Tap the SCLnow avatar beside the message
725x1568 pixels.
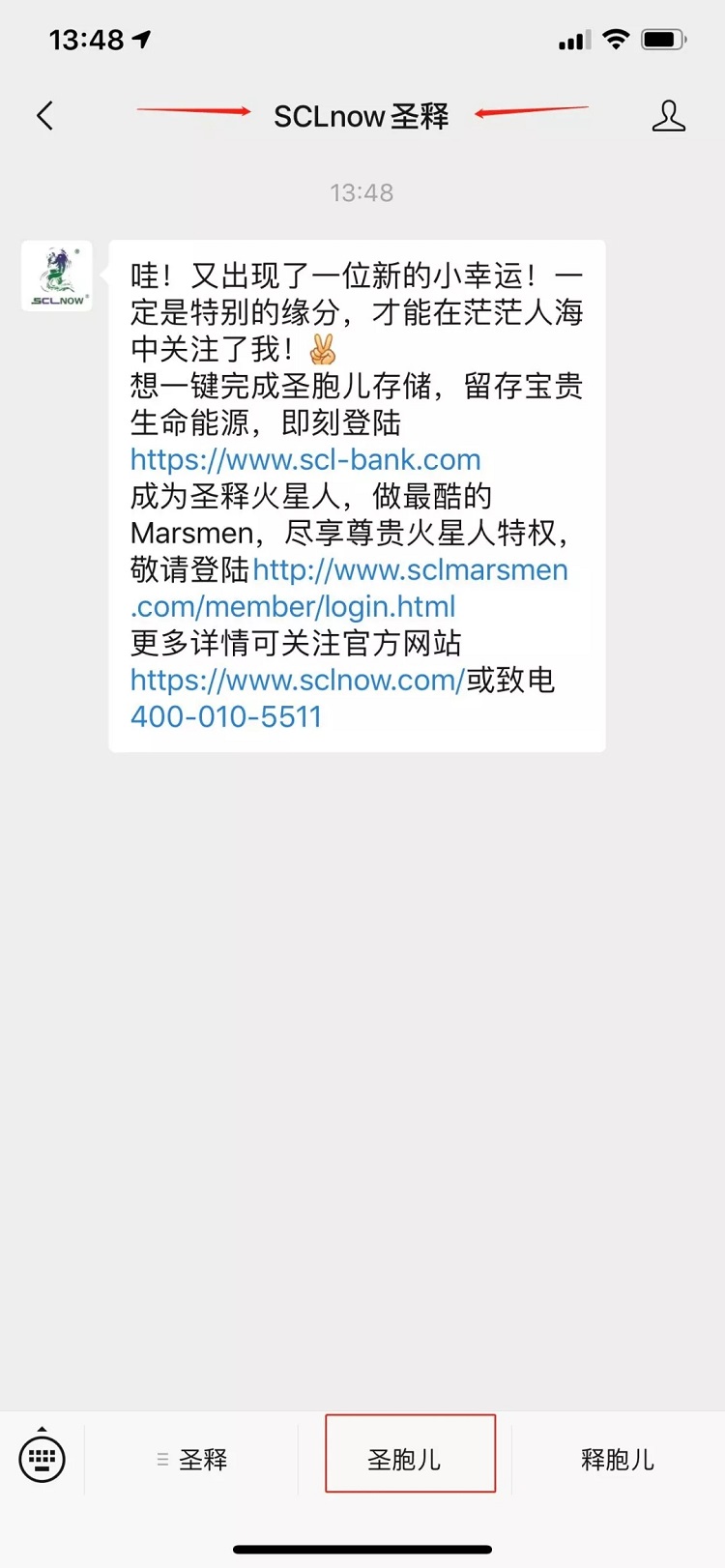click(x=57, y=276)
